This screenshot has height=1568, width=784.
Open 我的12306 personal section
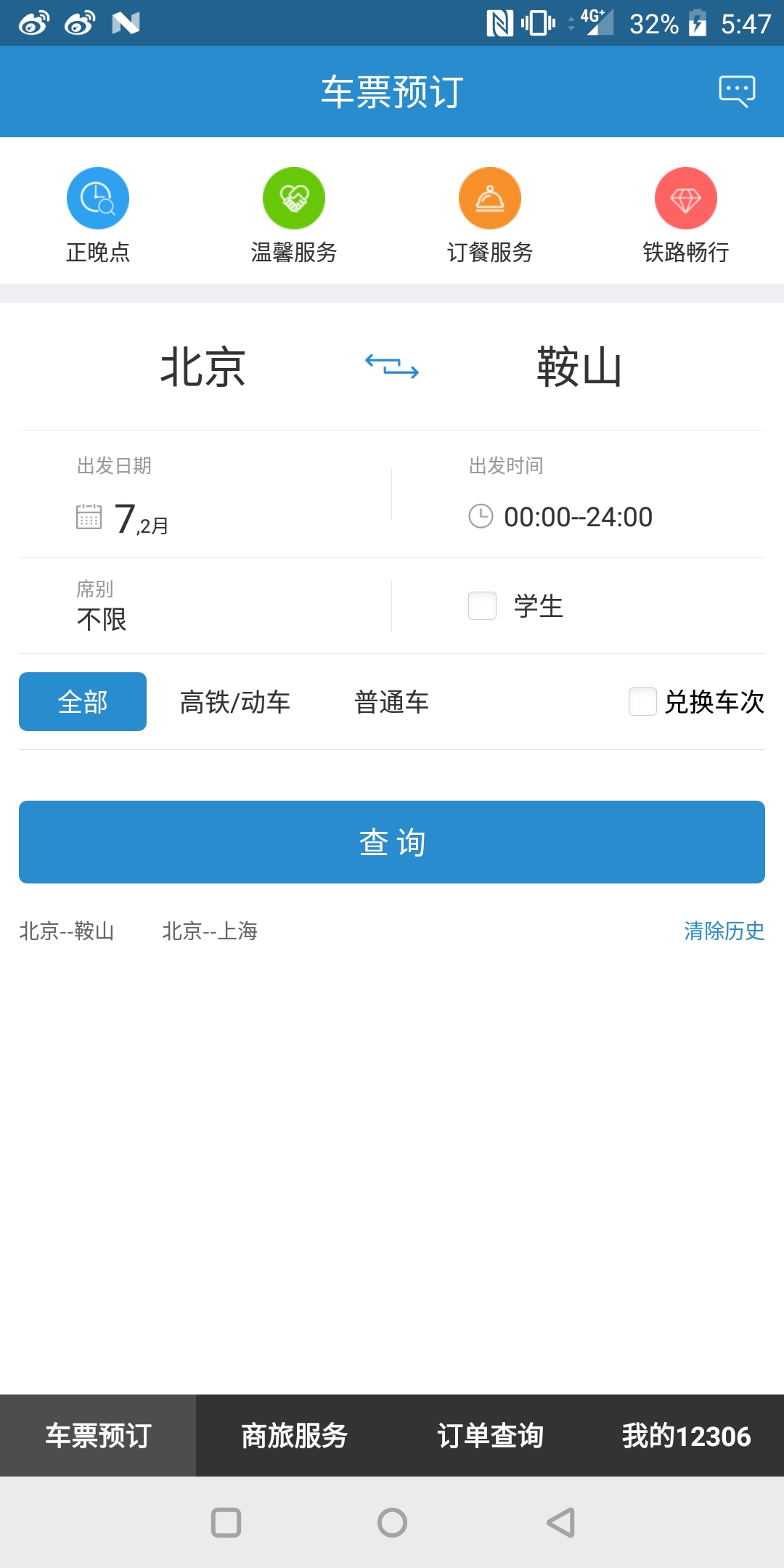click(x=686, y=1435)
